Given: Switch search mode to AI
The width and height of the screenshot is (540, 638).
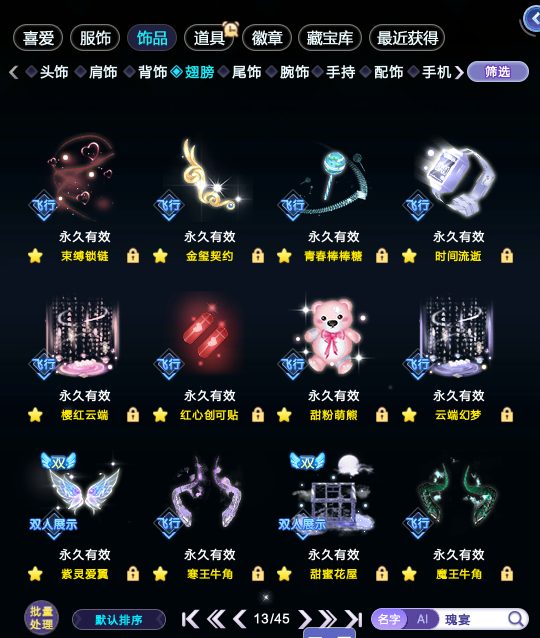Looking at the screenshot, I should coord(422,619).
